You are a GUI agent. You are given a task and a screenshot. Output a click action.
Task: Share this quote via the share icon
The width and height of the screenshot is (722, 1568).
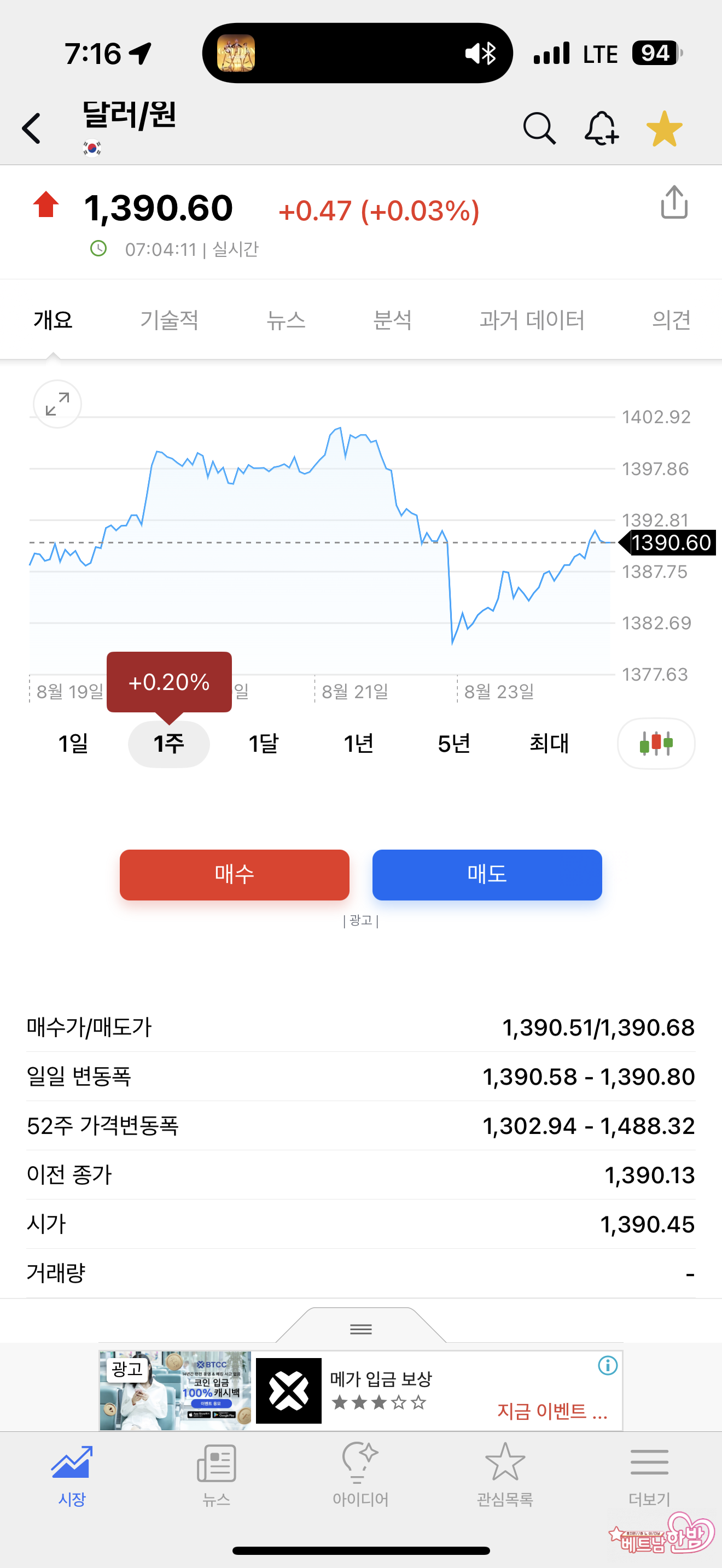pyautogui.click(x=674, y=203)
